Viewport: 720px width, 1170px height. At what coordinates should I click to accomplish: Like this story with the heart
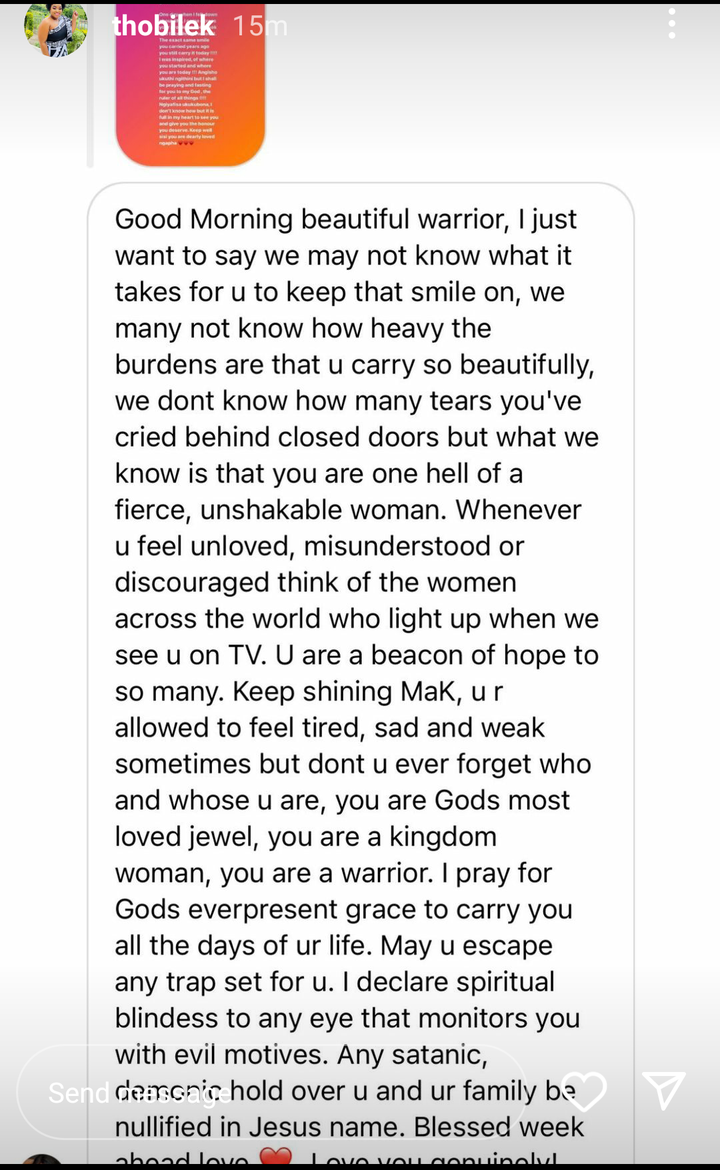coord(584,1092)
